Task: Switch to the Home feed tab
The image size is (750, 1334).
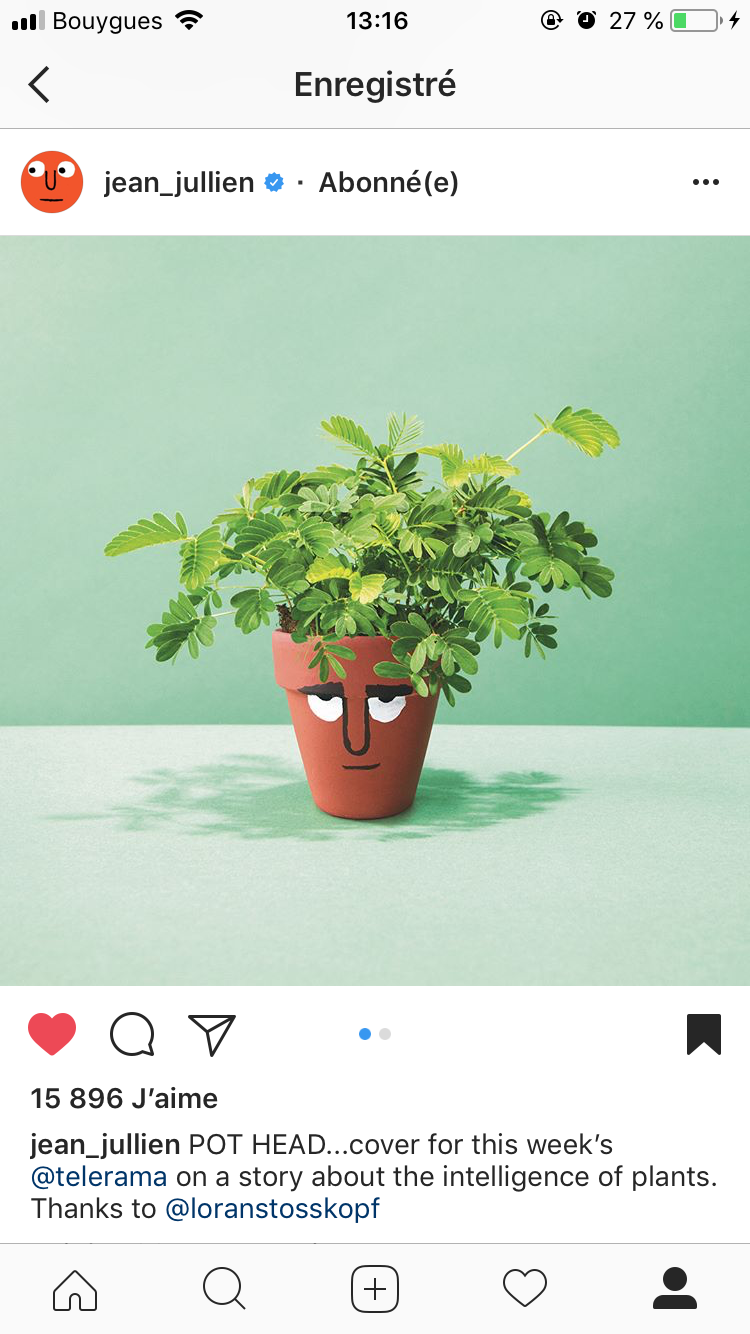Action: click(75, 1288)
